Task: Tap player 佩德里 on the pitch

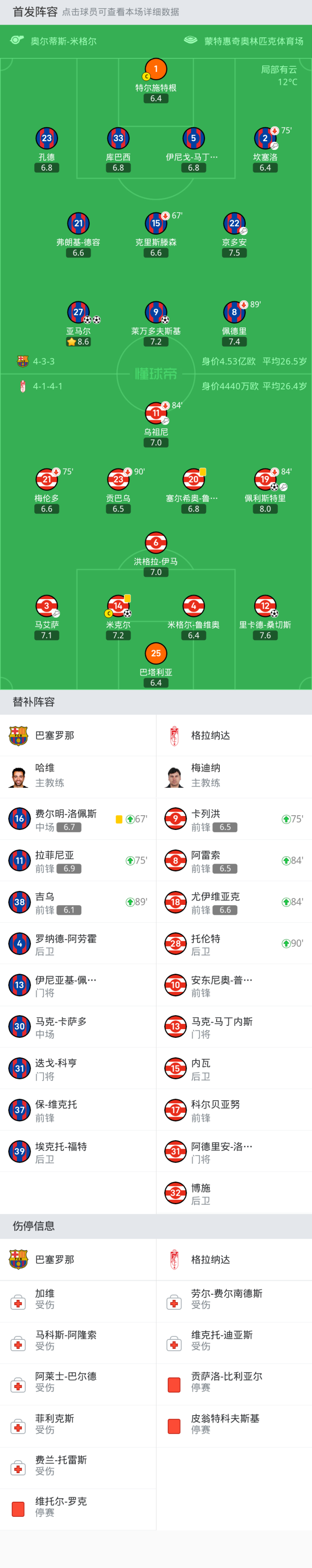Action: pyautogui.click(x=234, y=324)
